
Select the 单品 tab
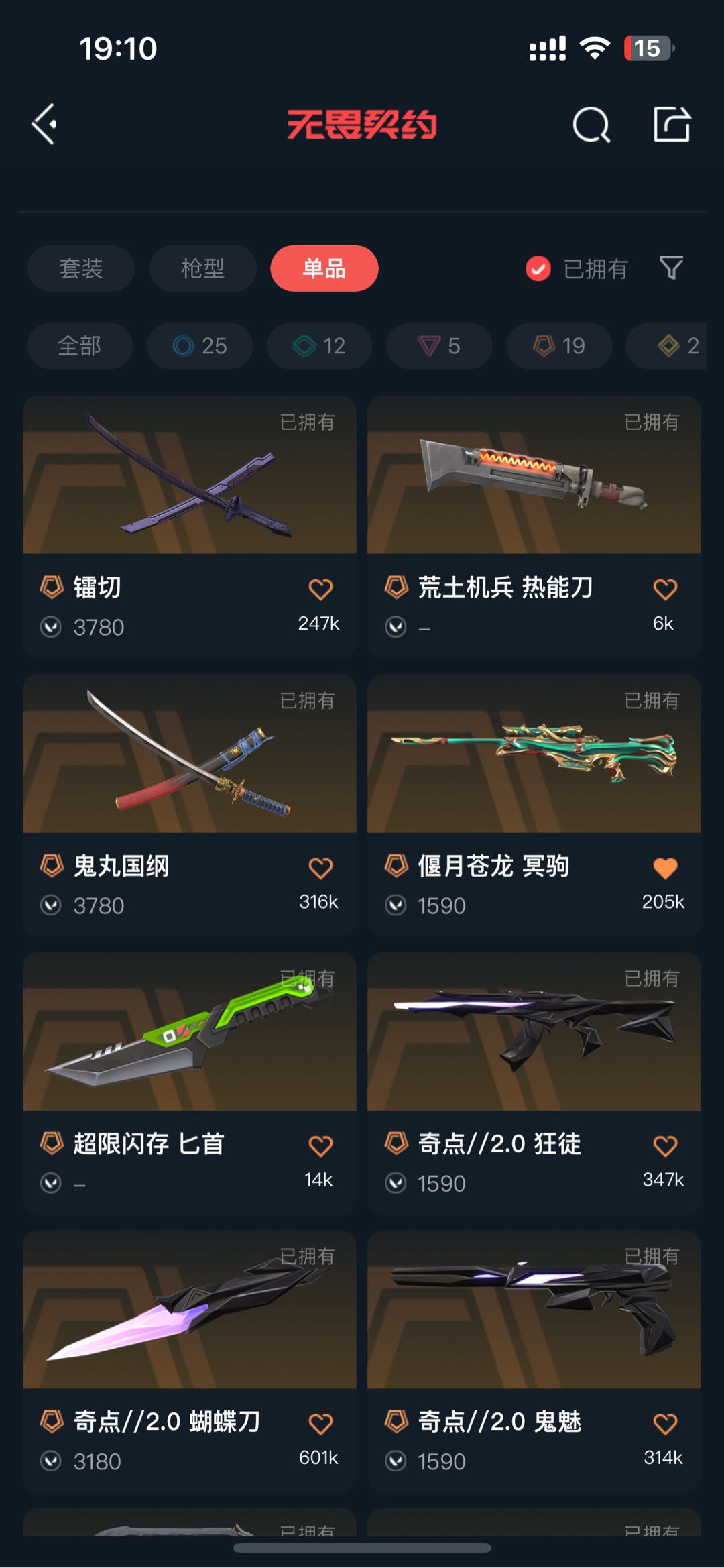pyautogui.click(x=324, y=268)
